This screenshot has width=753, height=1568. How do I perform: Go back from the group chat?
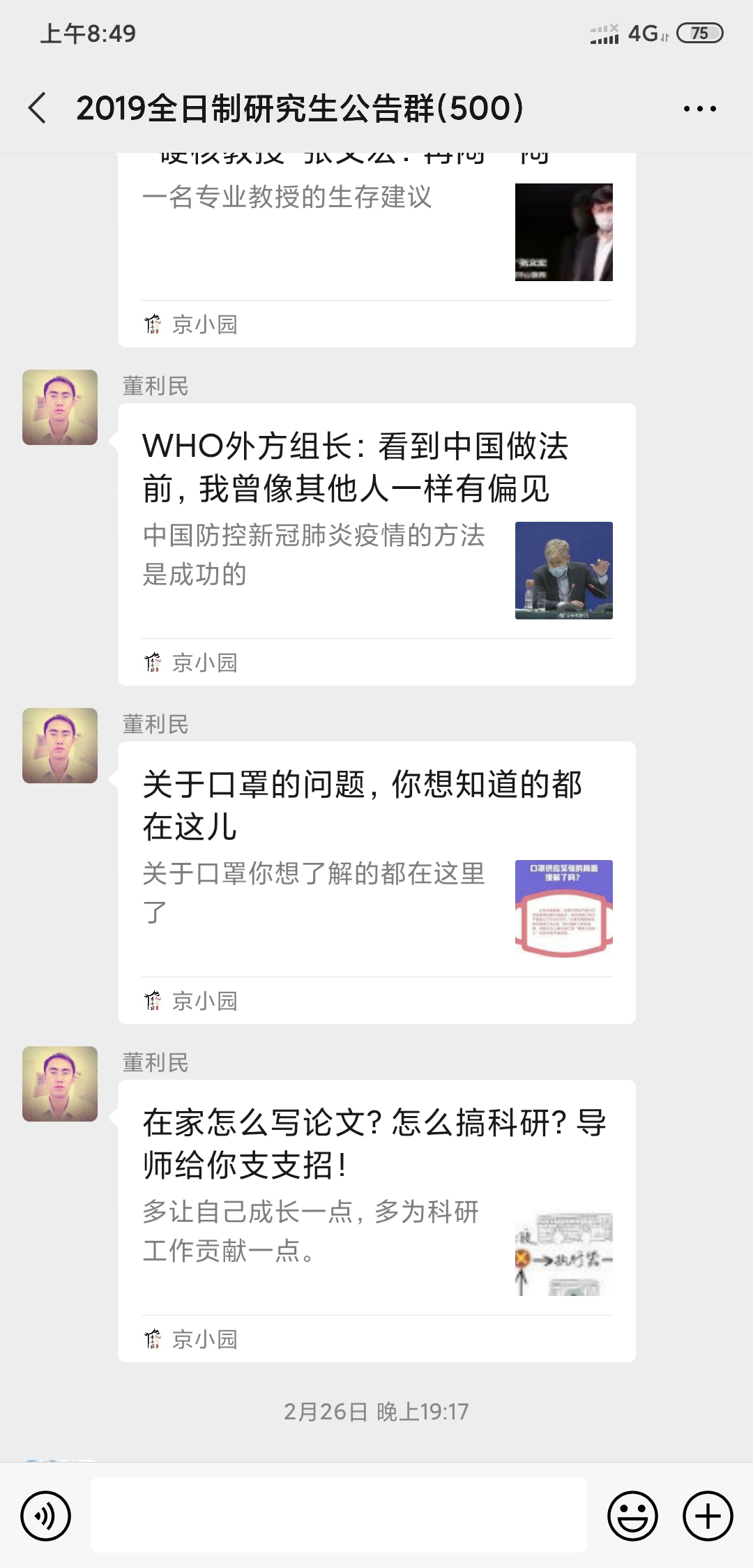coord(38,109)
